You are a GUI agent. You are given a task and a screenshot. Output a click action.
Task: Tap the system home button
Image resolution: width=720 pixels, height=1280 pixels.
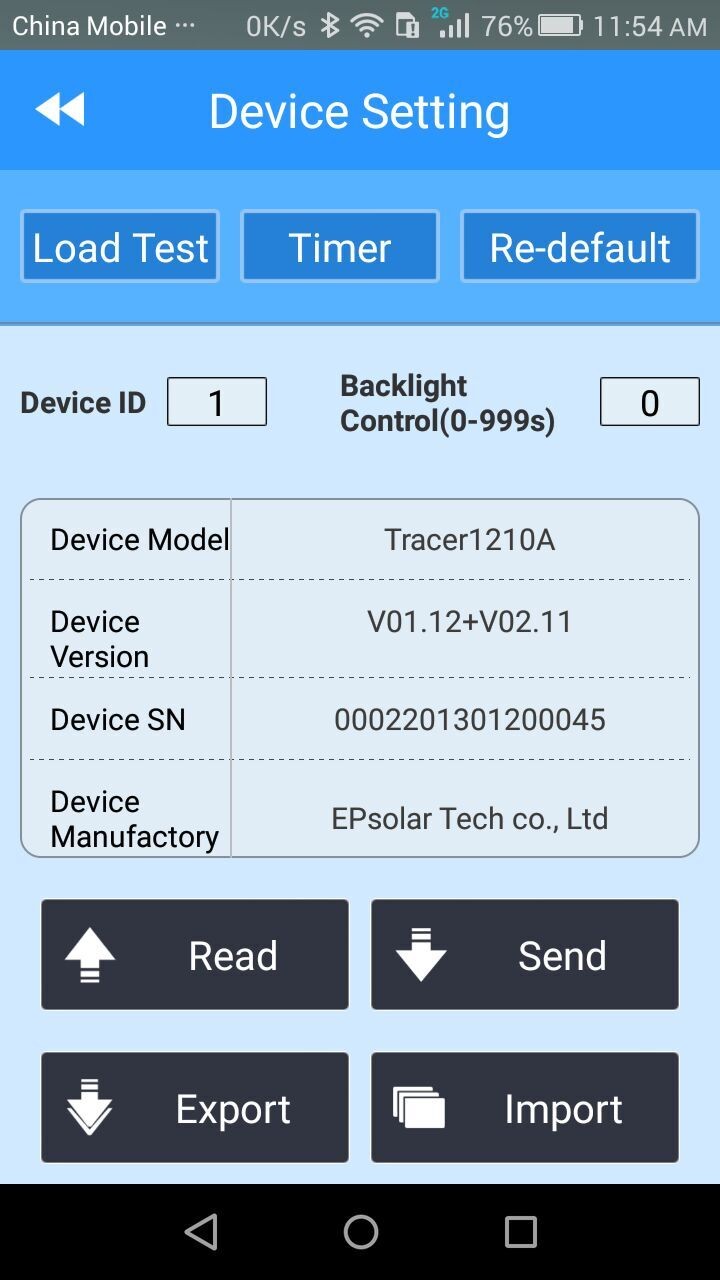coord(360,1232)
